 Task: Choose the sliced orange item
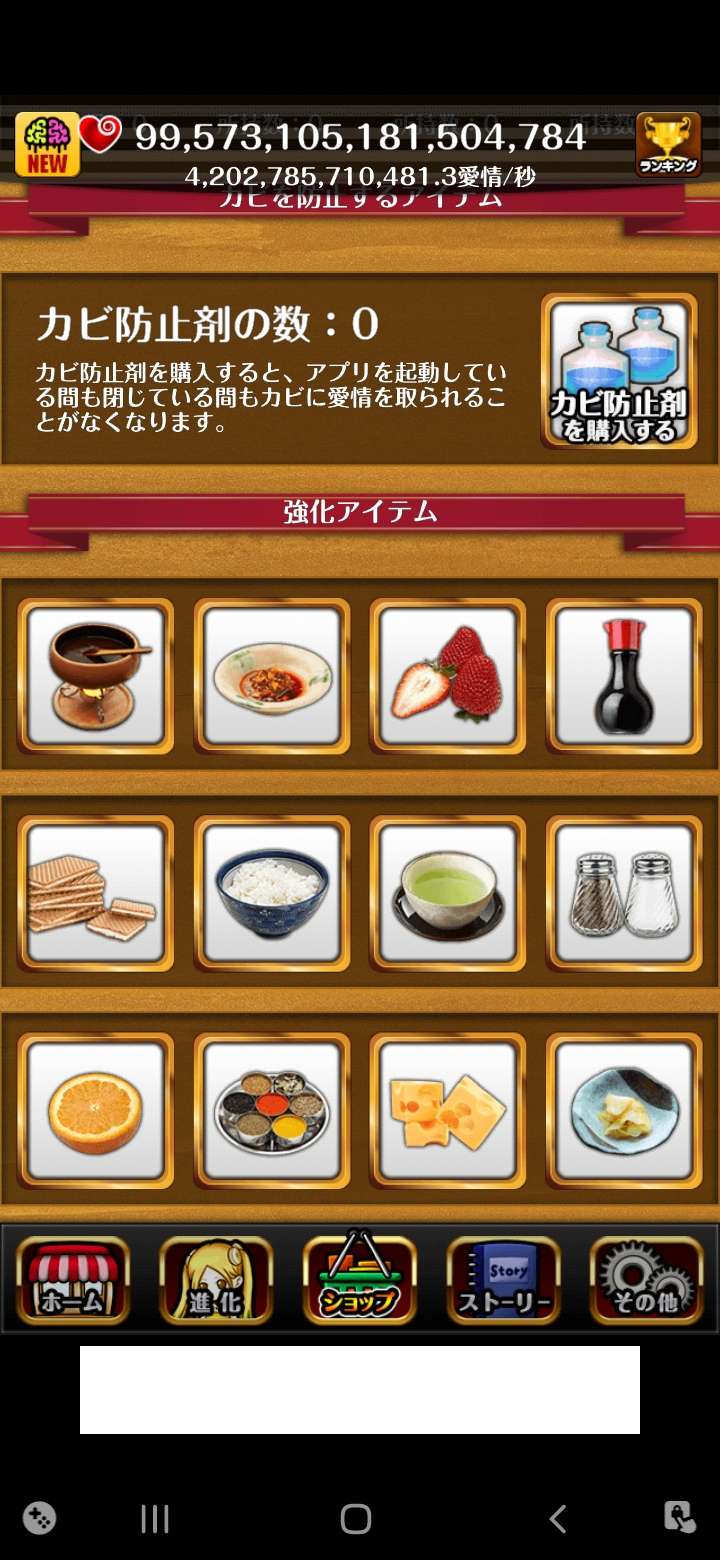[96, 1110]
